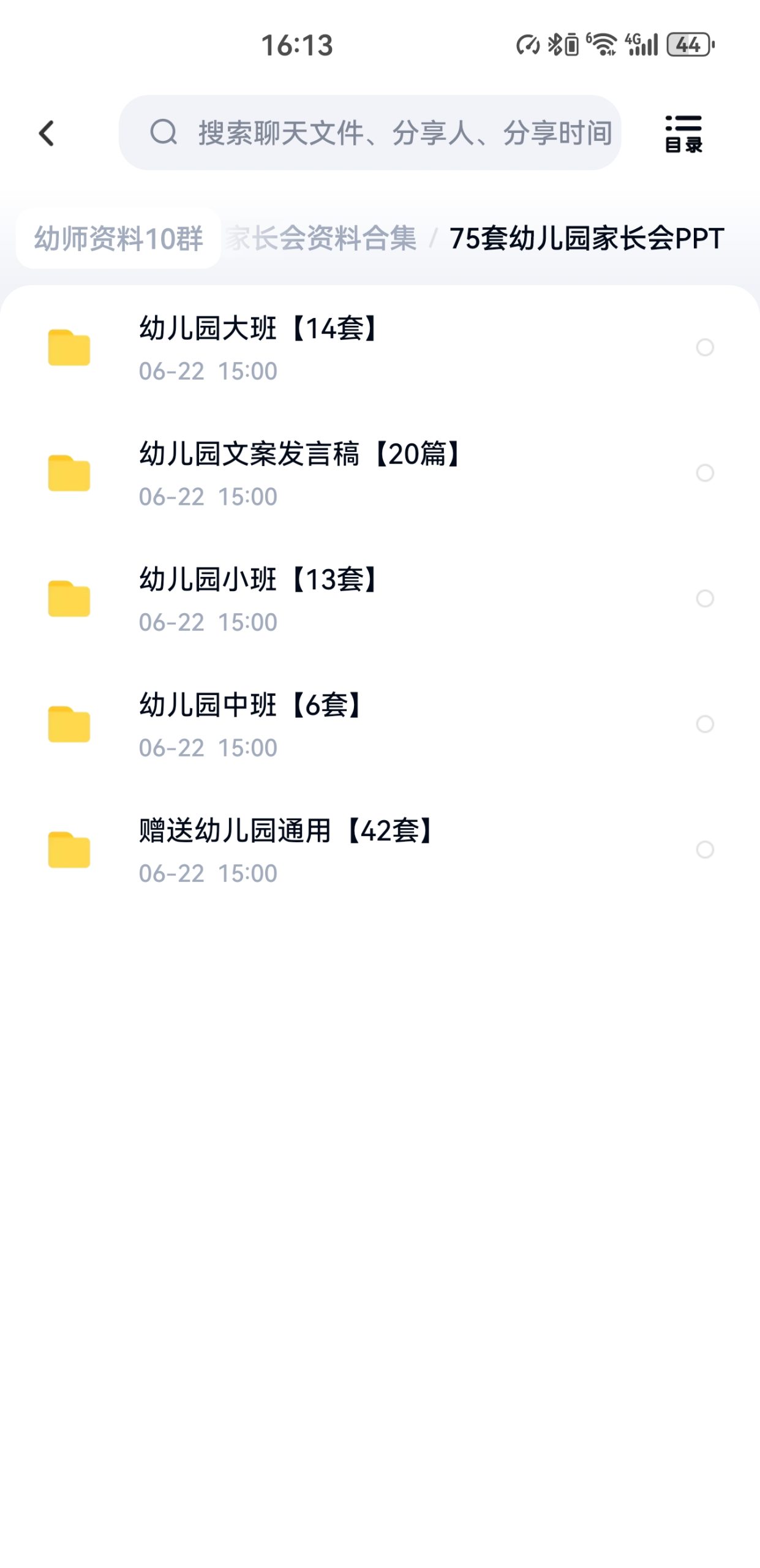Open the 幼儿园文案发言稿【20篇】 folder
This screenshot has height=1568, width=760.
tap(300, 473)
